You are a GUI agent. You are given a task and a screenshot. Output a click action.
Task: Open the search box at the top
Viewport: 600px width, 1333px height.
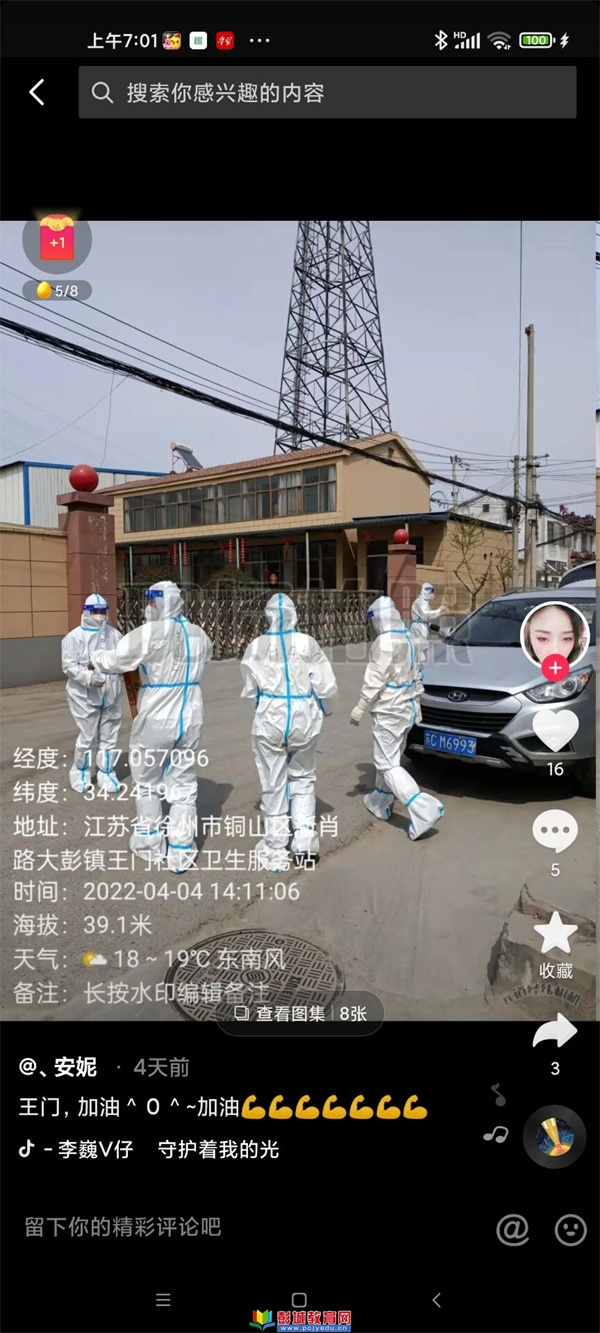[x=328, y=93]
